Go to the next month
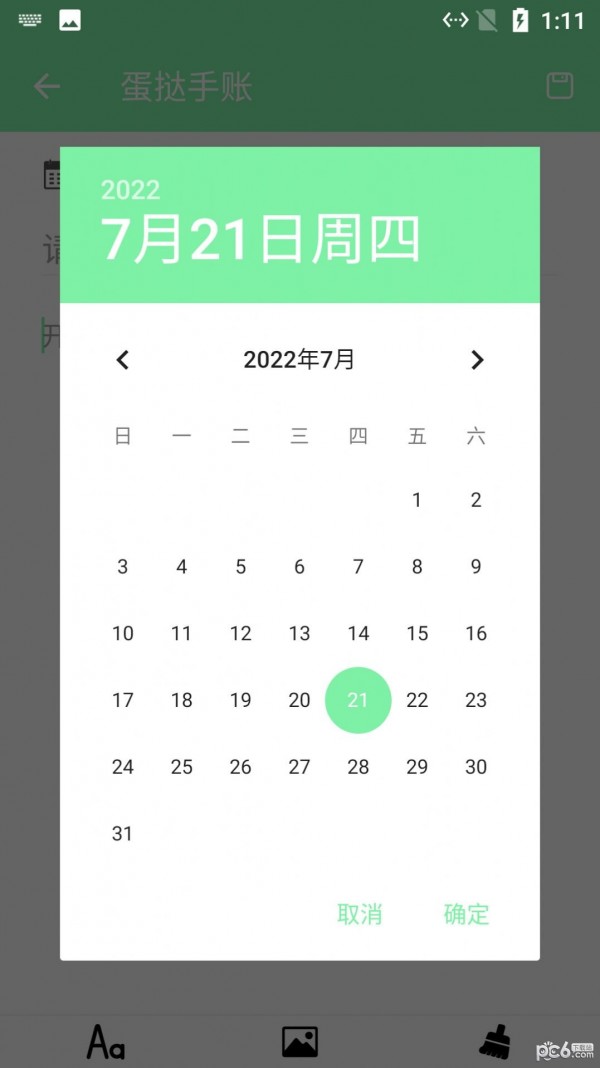Image resolution: width=600 pixels, height=1068 pixels. coord(477,360)
